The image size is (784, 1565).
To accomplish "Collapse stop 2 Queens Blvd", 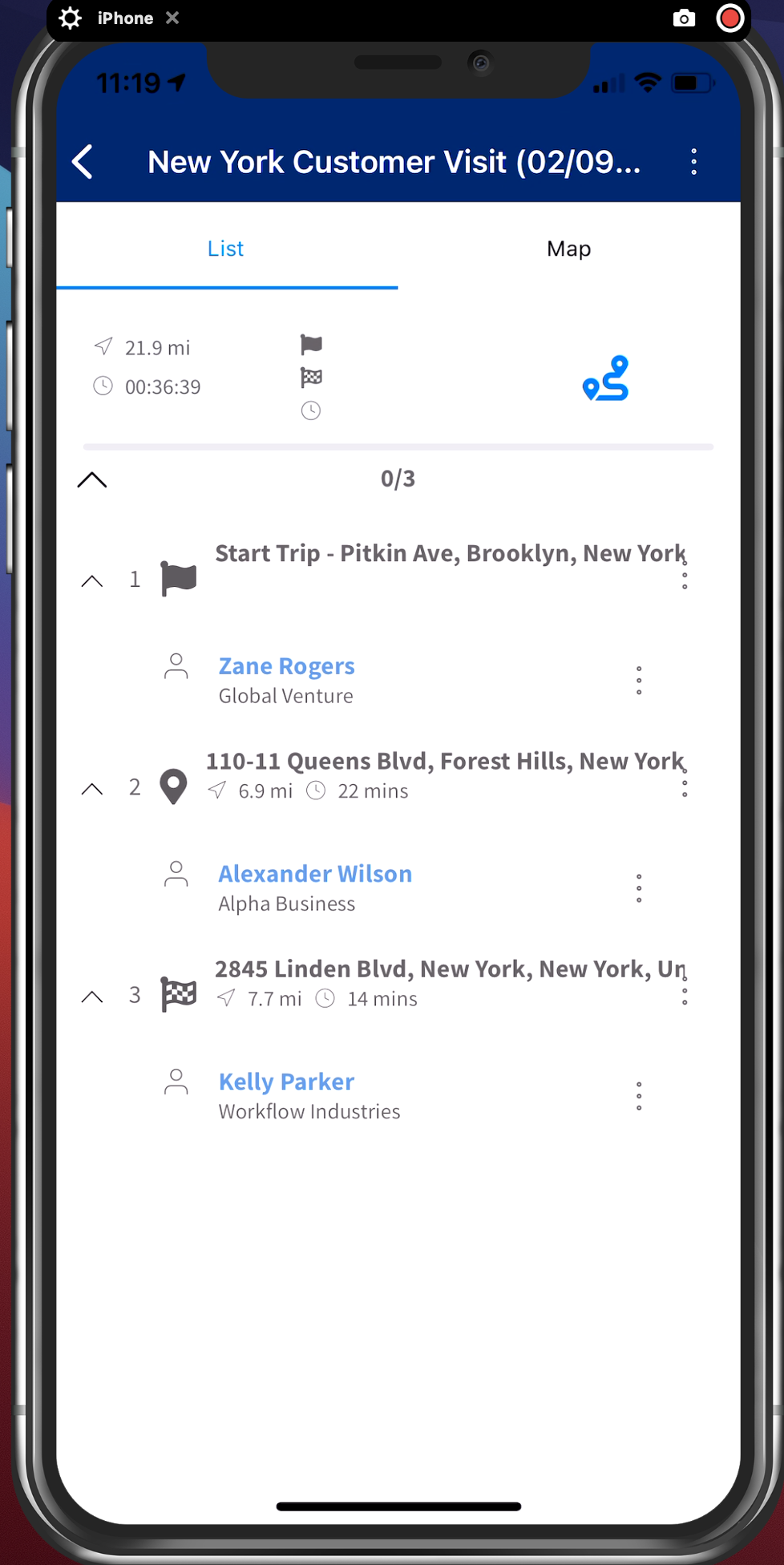I will [92, 789].
